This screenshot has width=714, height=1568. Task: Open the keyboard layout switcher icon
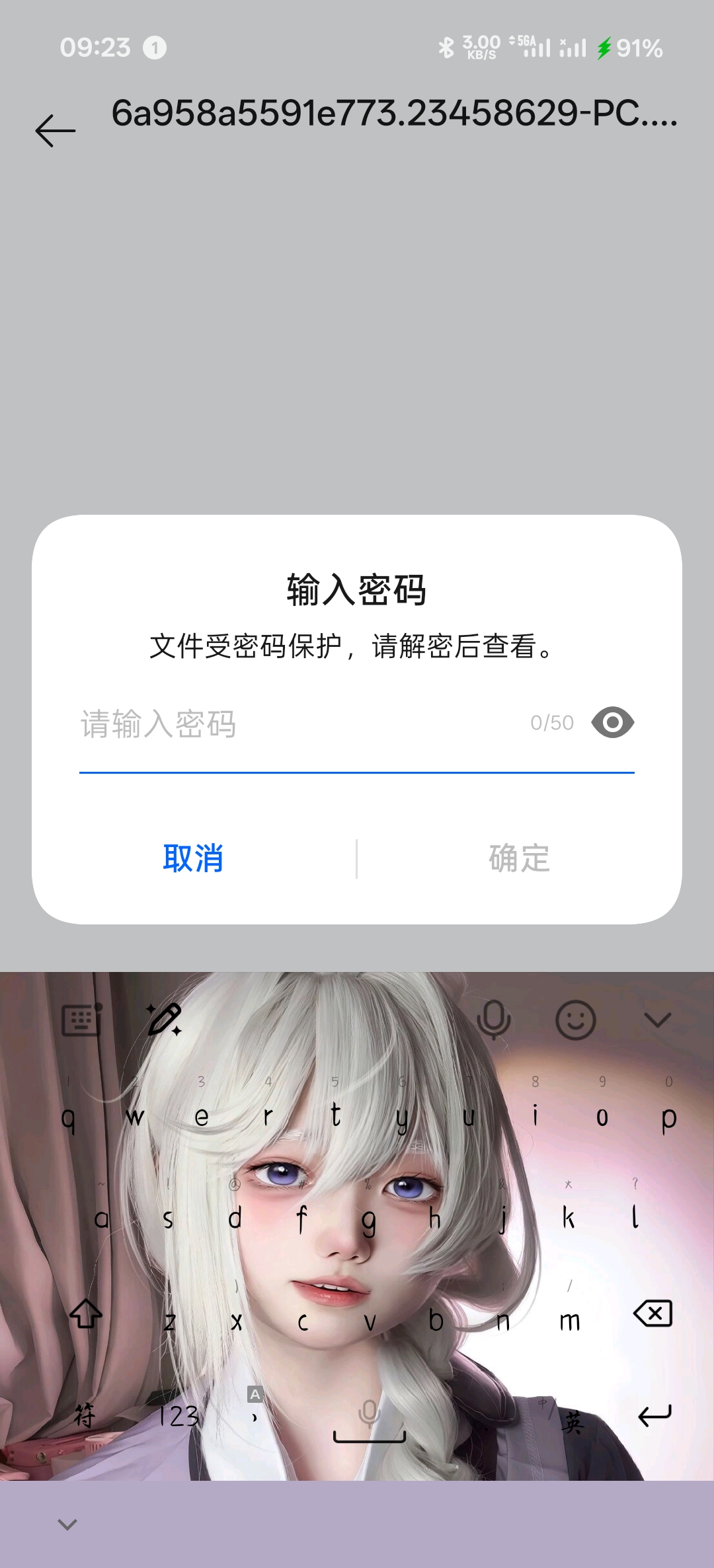(x=81, y=1020)
